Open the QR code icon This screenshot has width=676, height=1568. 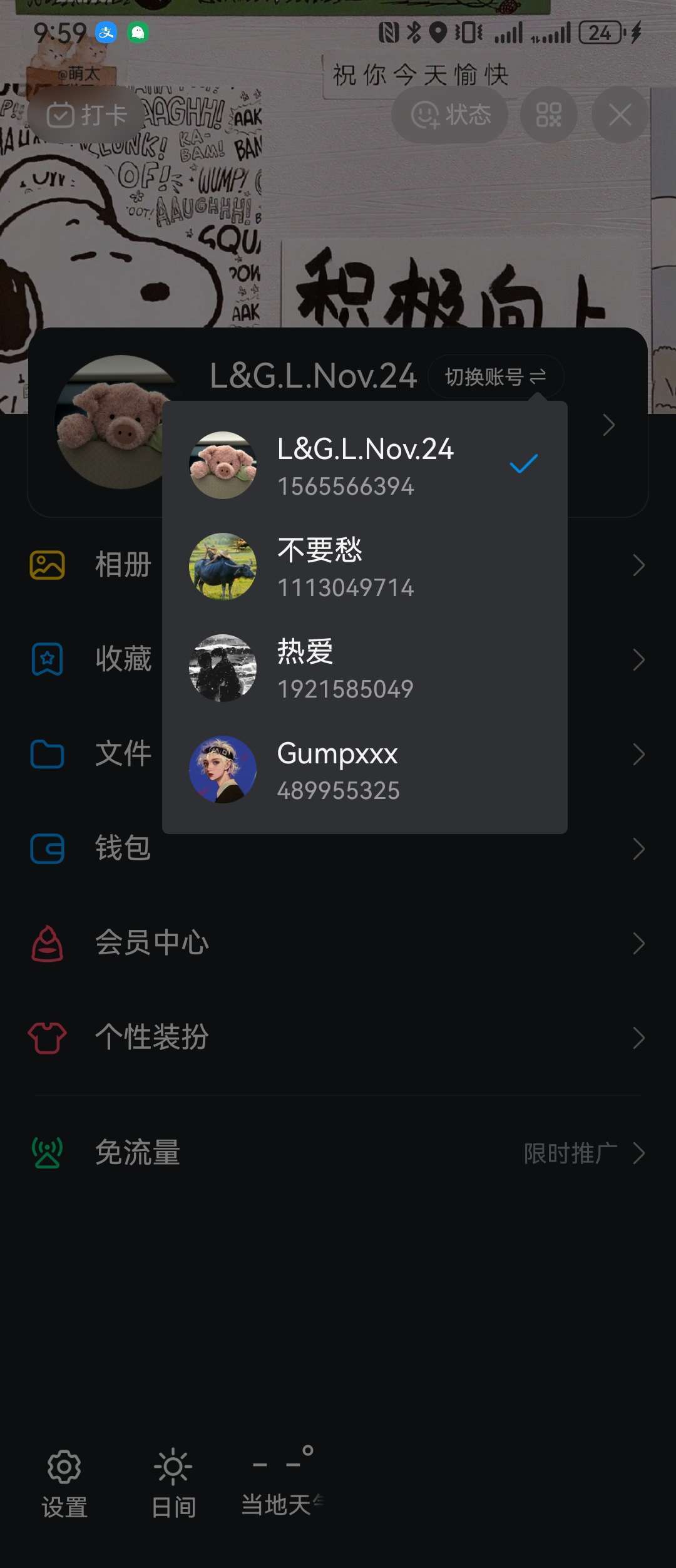coord(549,115)
